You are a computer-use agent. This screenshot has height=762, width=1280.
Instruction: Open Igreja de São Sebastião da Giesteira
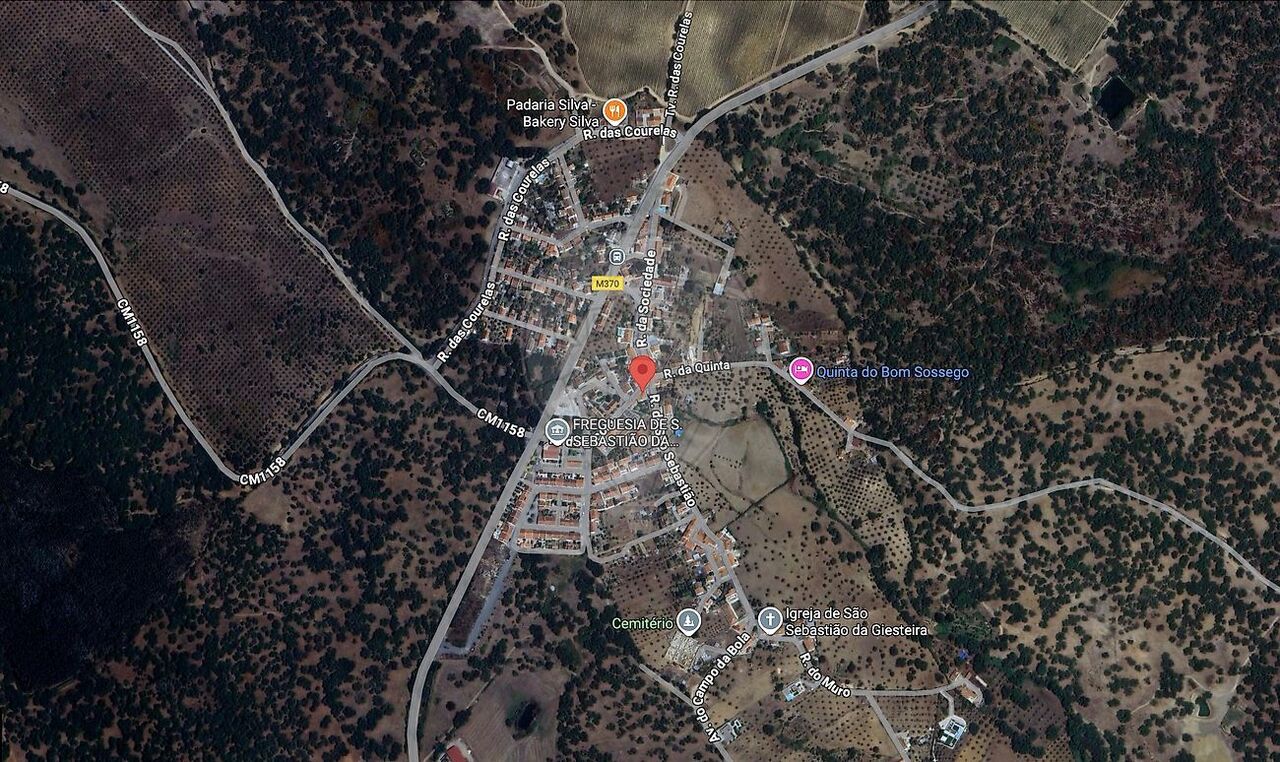point(769,620)
